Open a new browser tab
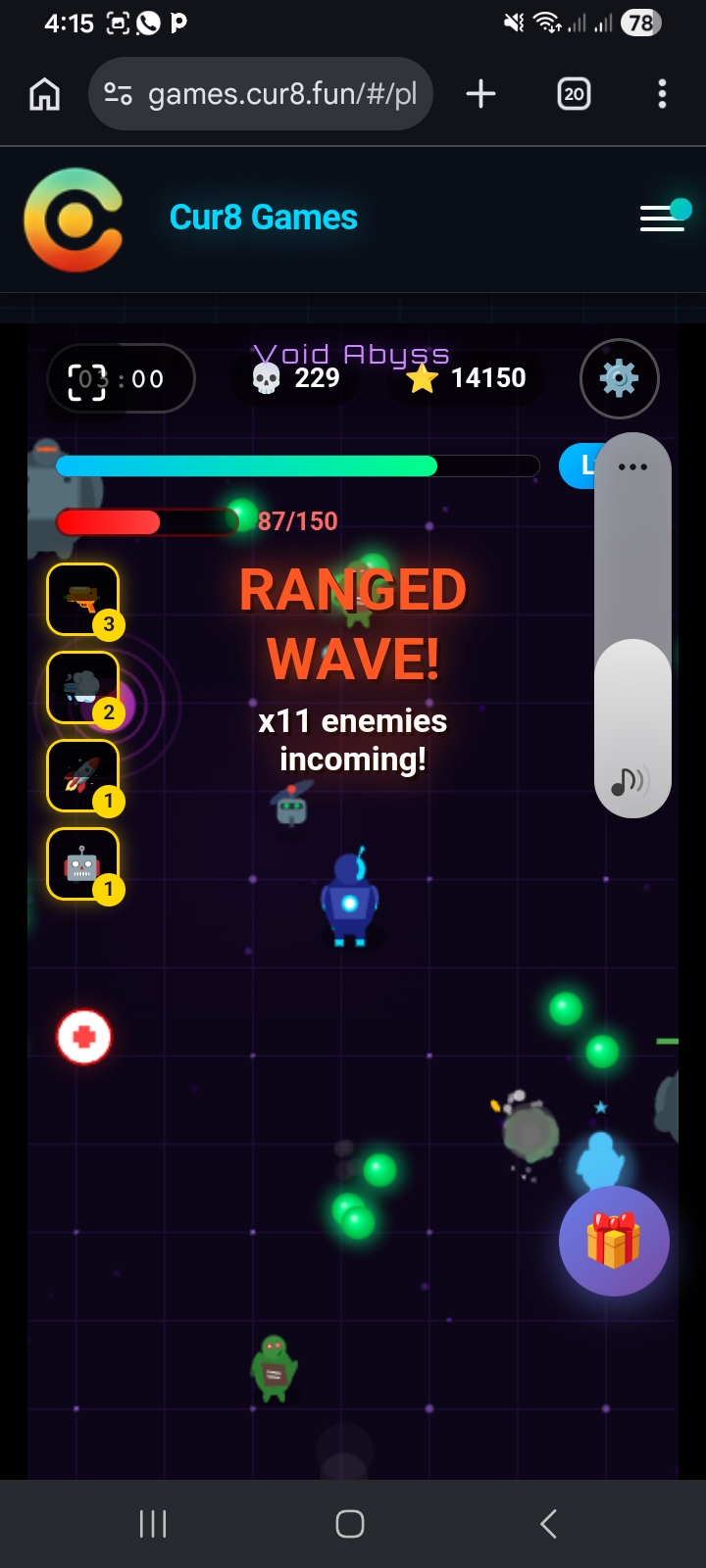The width and height of the screenshot is (706, 1568). [480, 94]
